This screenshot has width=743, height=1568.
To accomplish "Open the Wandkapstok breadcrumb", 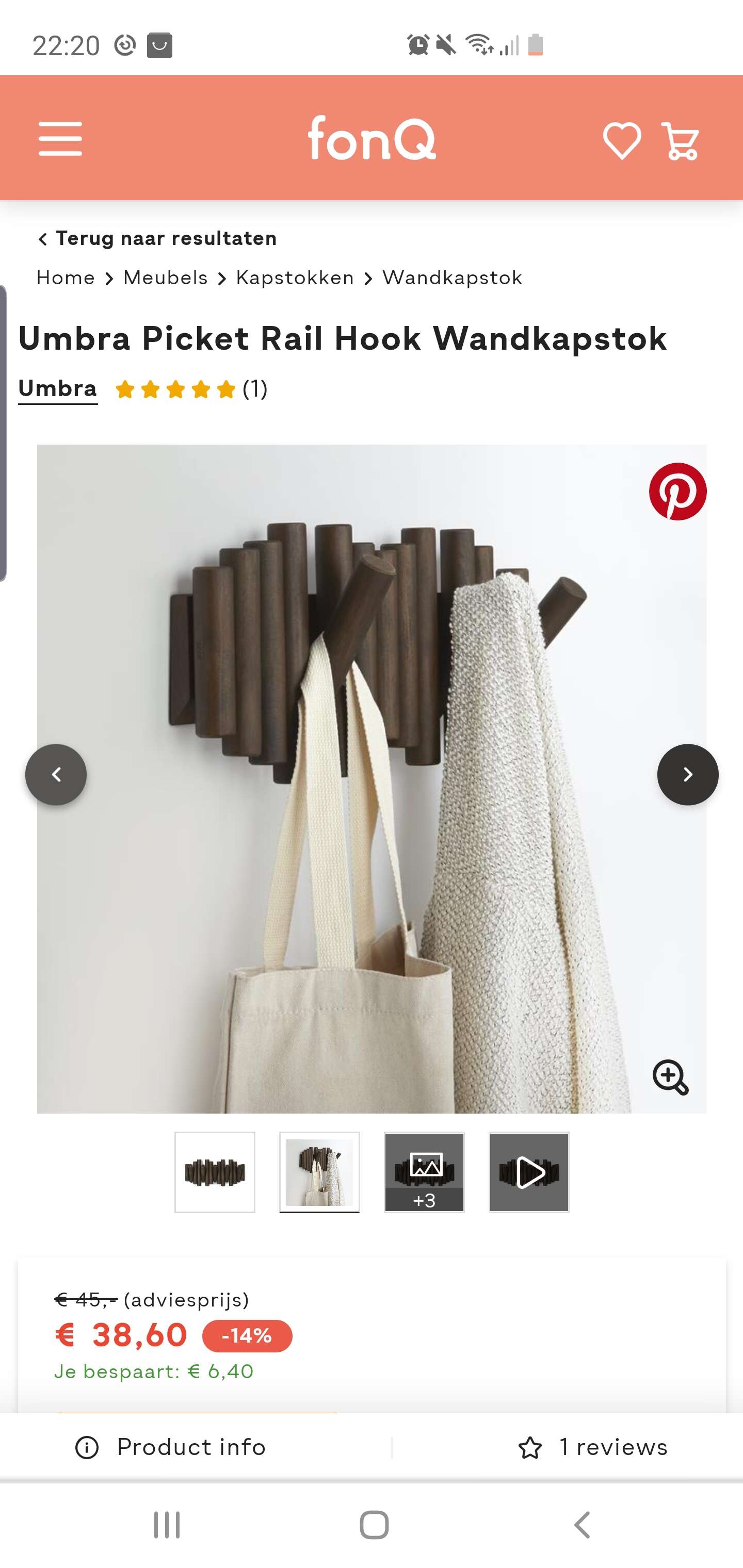I will coord(453,278).
